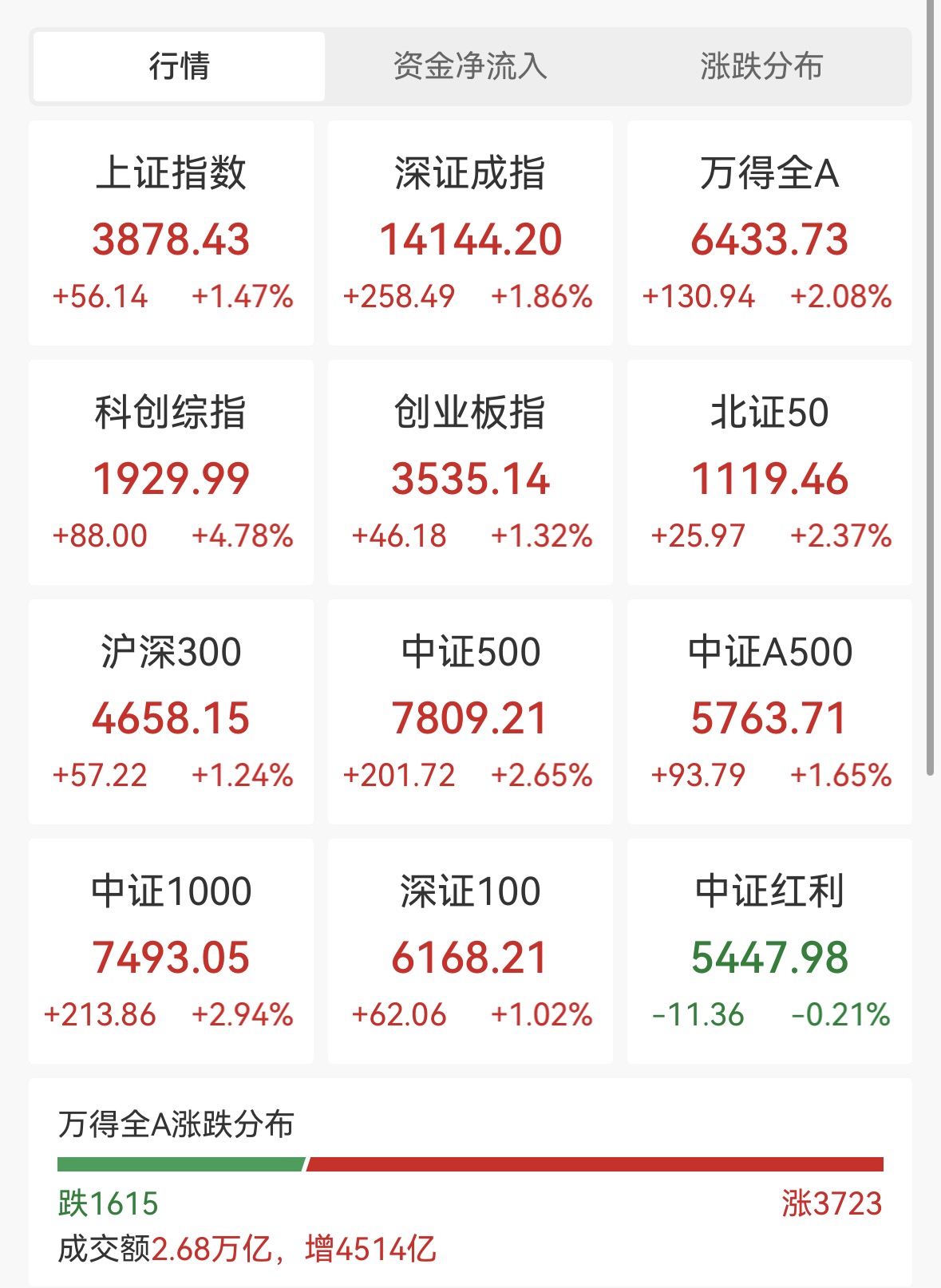
Task: Tap the 创业板指 index card
Action: pyautogui.click(x=470, y=472)
